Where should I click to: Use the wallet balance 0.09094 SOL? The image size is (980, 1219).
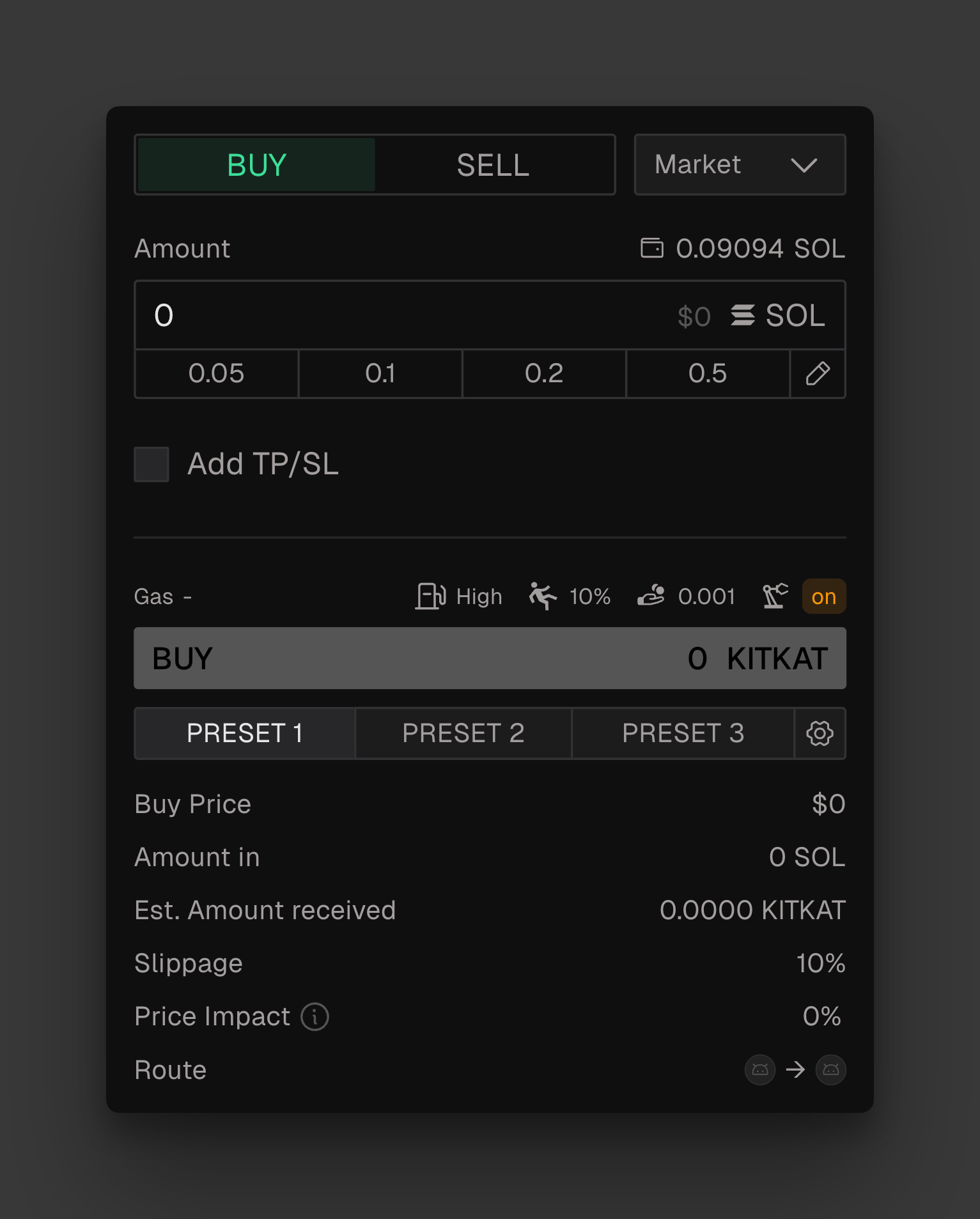click(743, 249)
